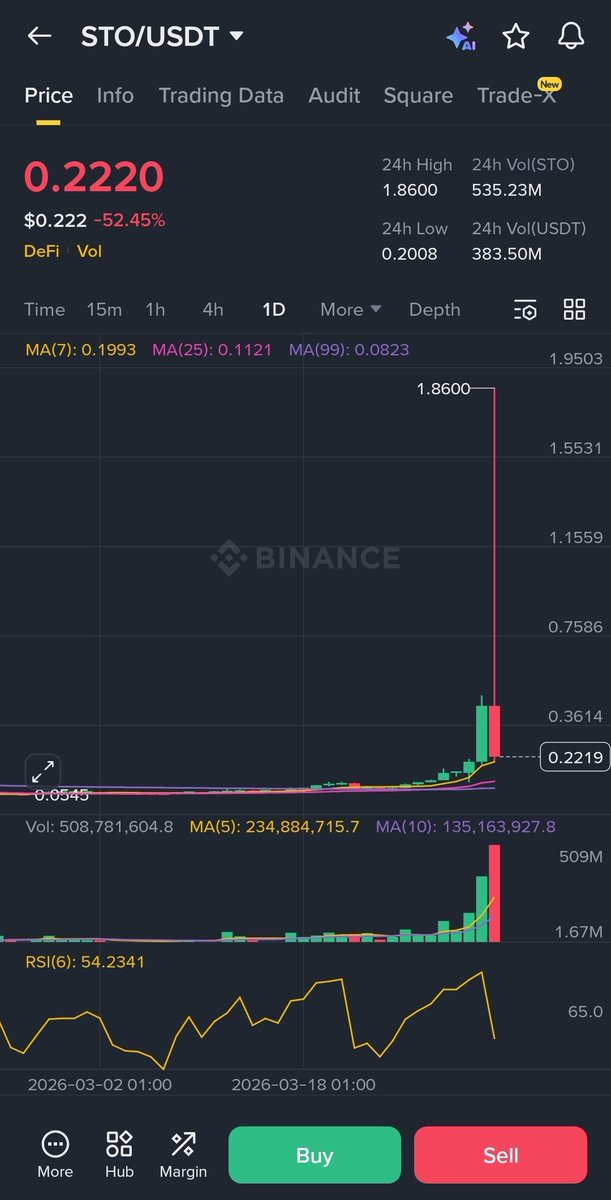The width and height of the screenshot is (611, 1200).
Task: Open the Square tab
Action: [418, 95]
